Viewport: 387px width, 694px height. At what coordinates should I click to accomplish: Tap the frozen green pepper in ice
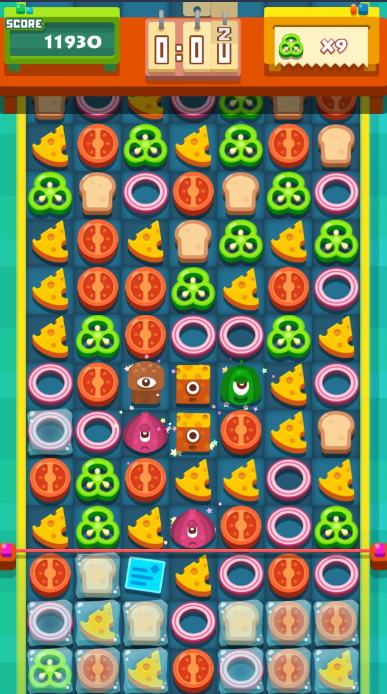tap(50, 670)
